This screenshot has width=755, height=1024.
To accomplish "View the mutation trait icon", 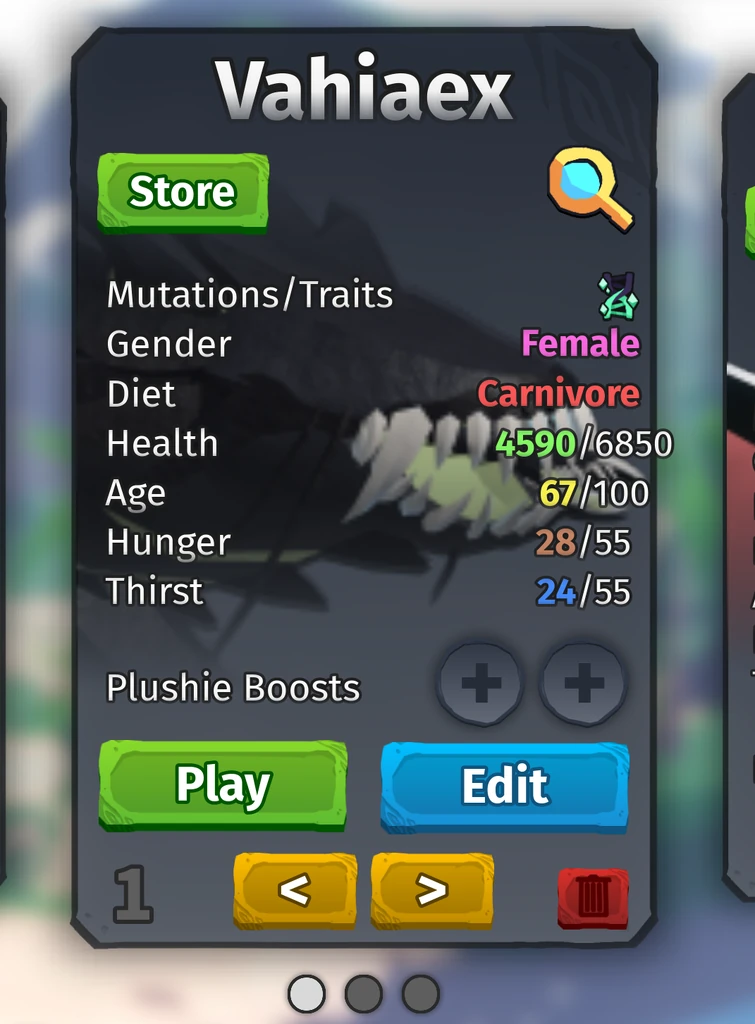I will pyautogui.click(x=618, y=295).
